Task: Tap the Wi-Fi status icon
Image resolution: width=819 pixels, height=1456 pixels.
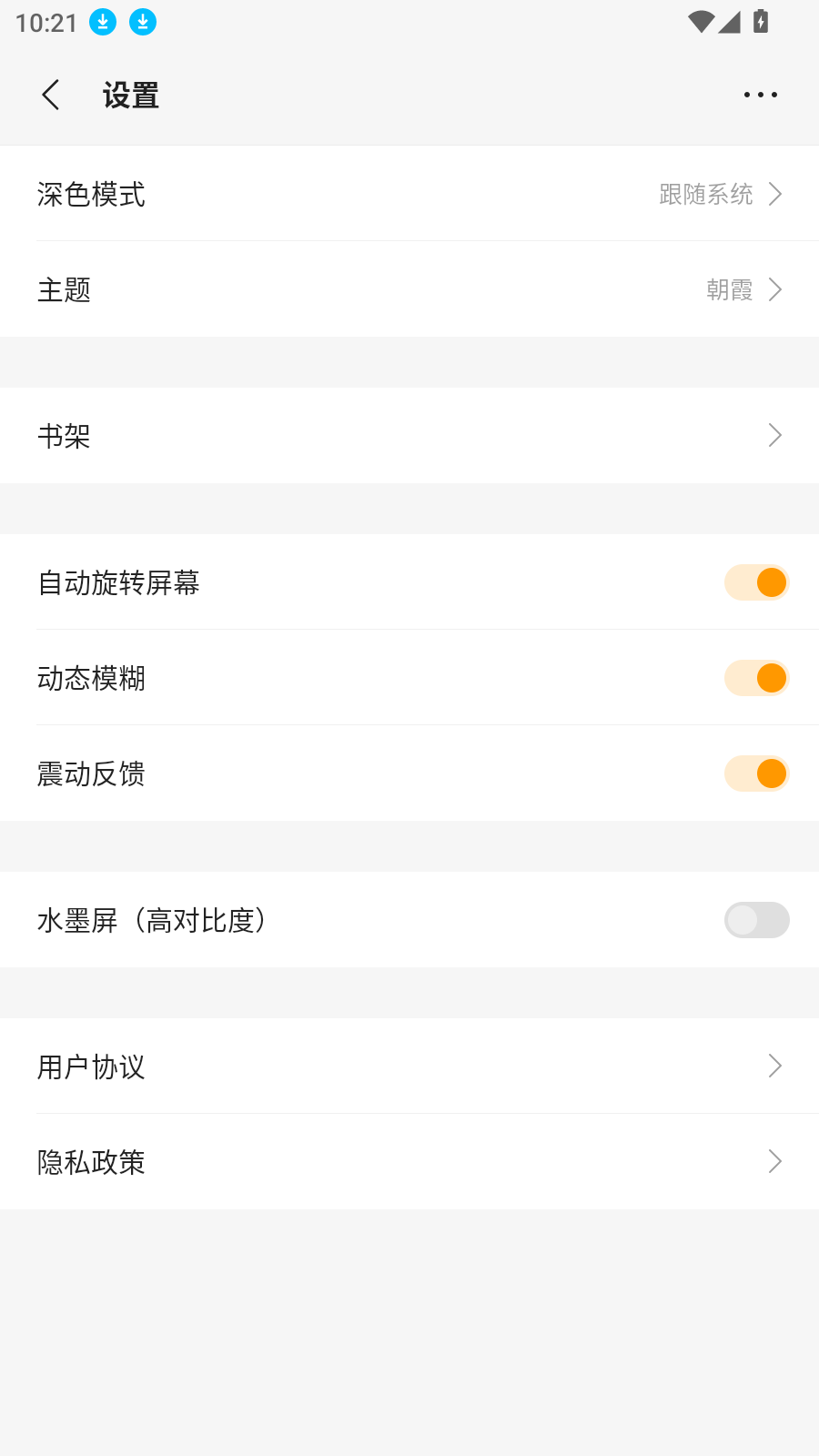Action: coord(701,22)
